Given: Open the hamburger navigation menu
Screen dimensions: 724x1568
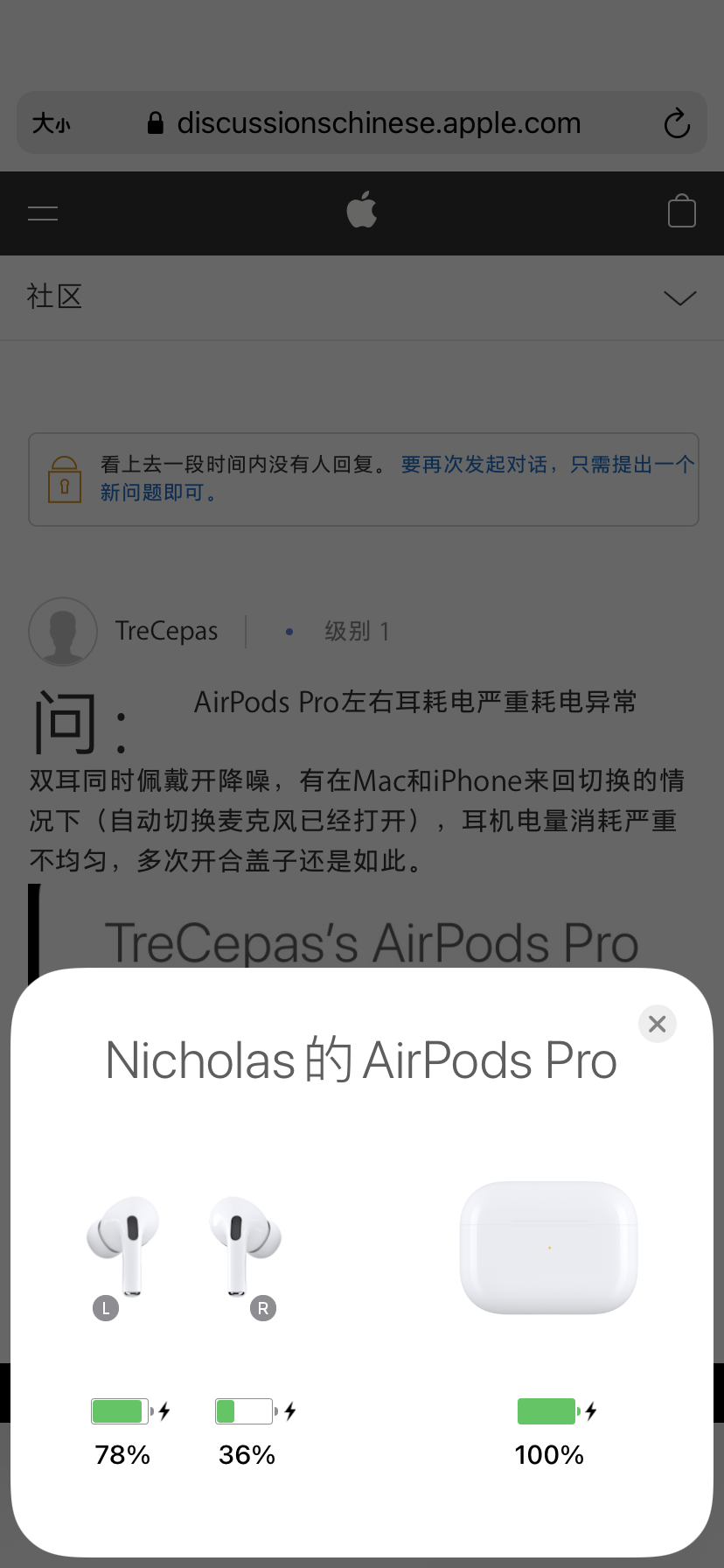Looking at the screenshot, I should (43, 213).
